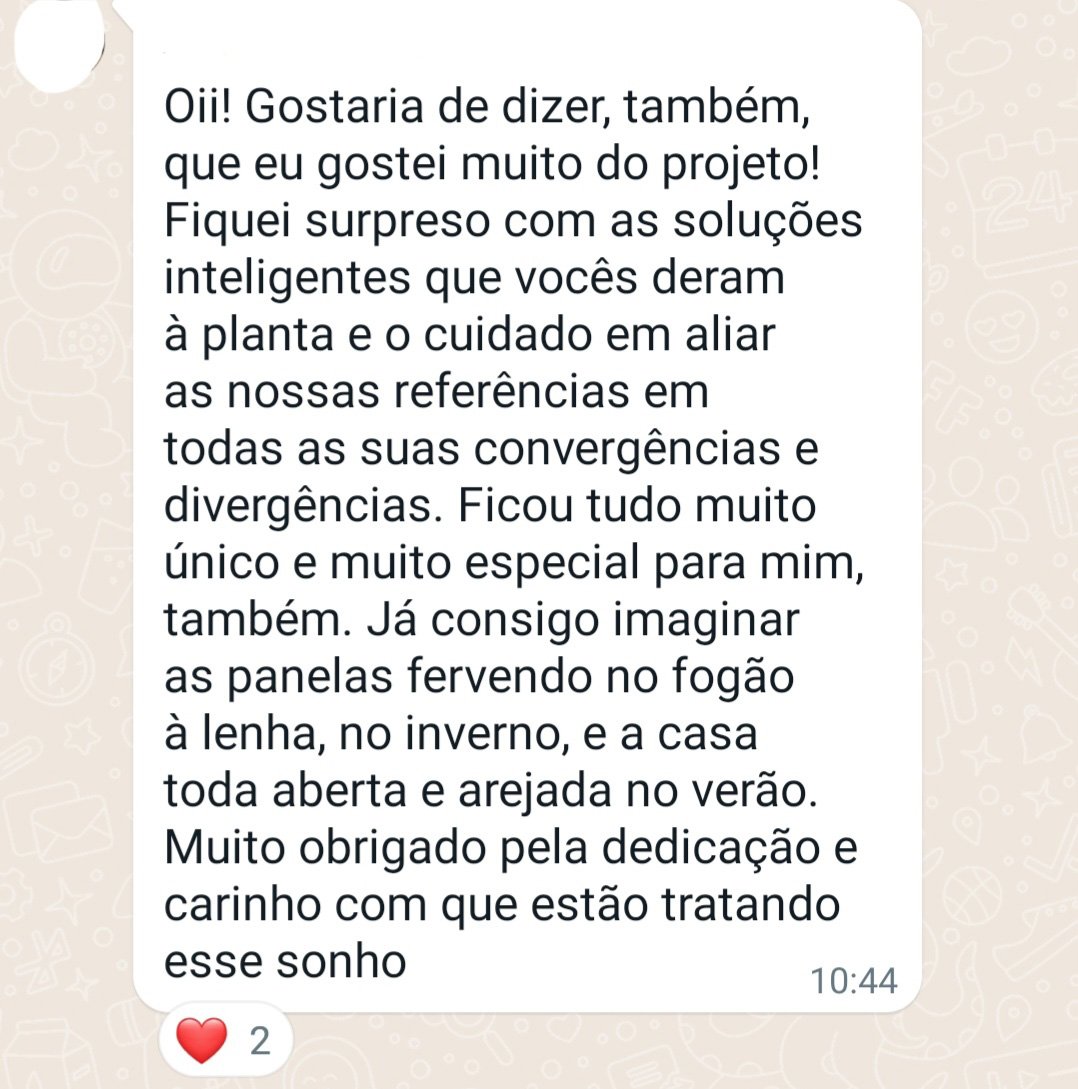Open the heart reactions on the message
1078x1089 pixels.
coord(224,1040)
